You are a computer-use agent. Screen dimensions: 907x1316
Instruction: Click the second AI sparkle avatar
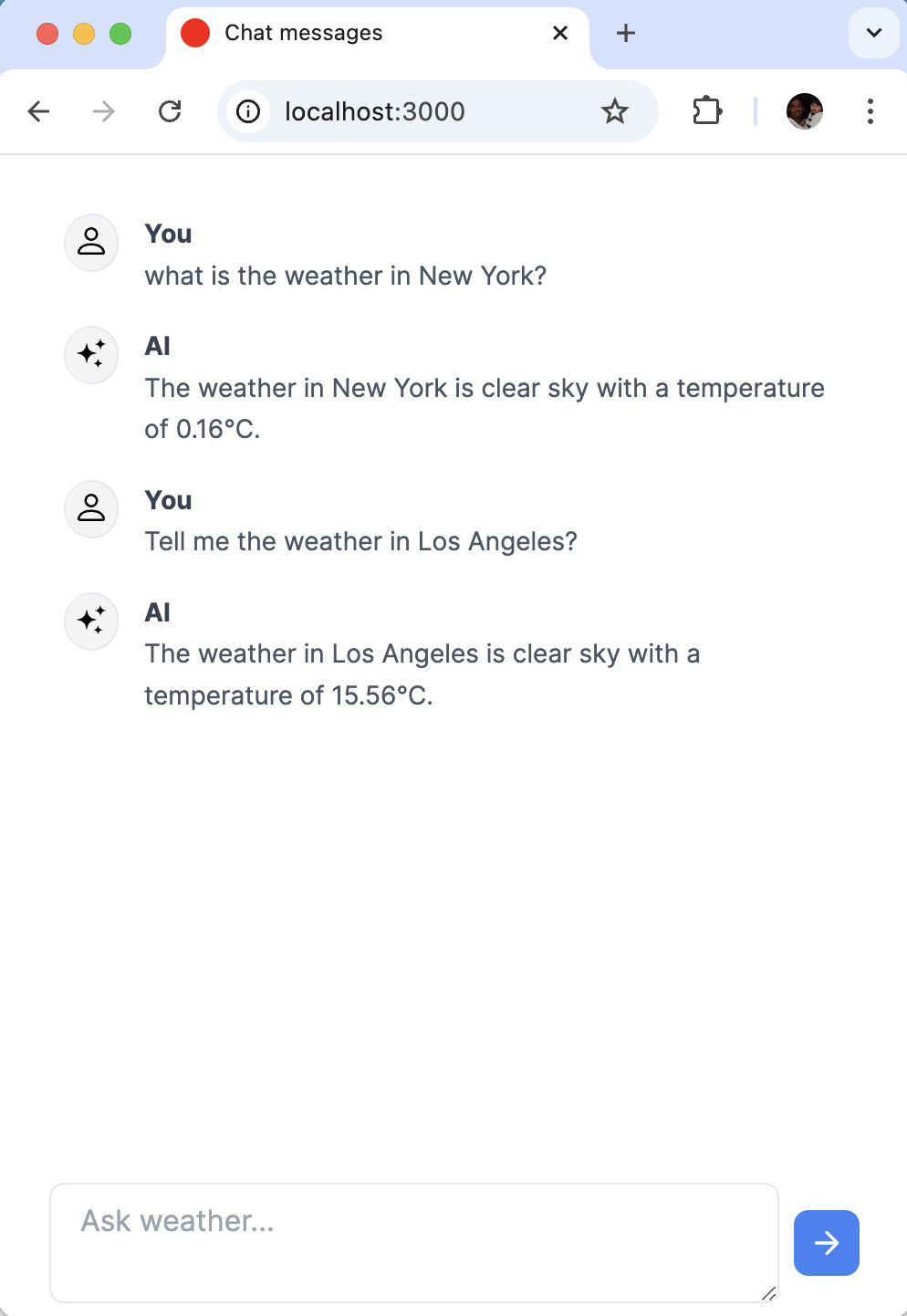91,621
